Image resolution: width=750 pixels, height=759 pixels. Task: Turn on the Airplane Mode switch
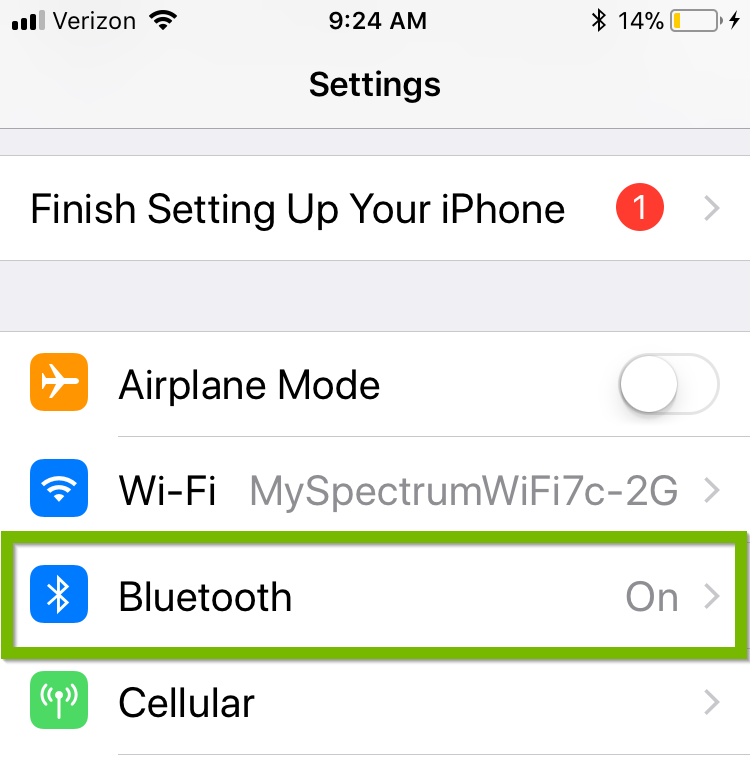click(668, 383)
